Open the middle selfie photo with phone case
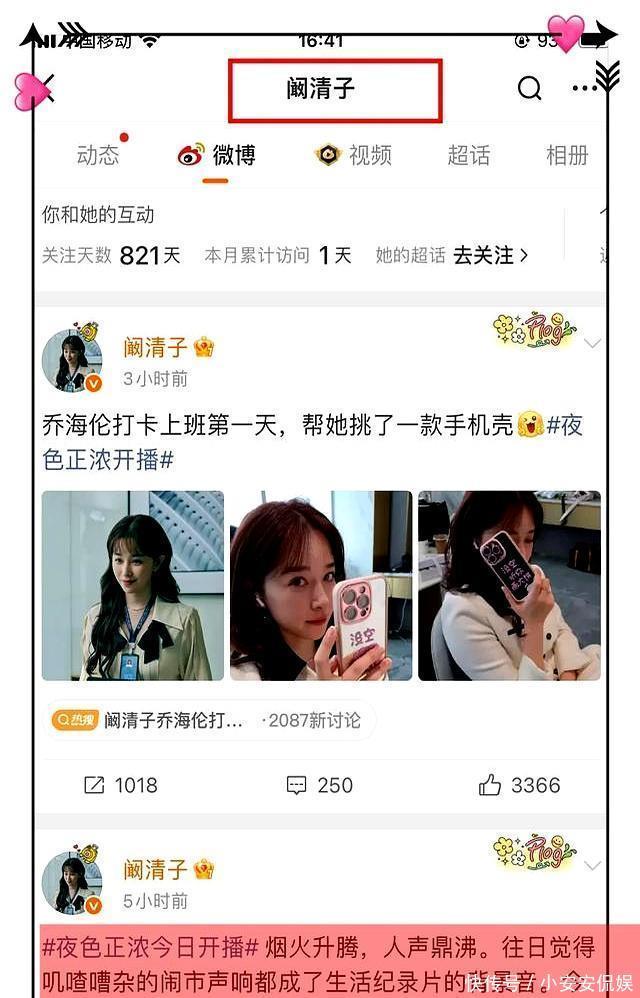640x998 pixels. tap(321, 586)
